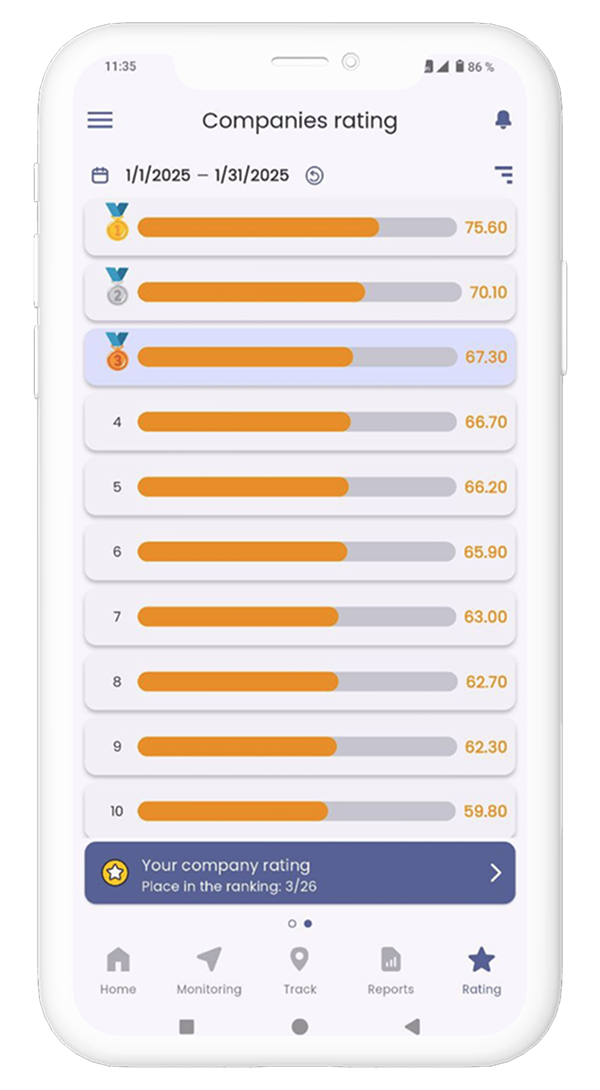This screenshot has width=600, height=1090.
Task: Switch to the Home tab
Action: (118, 971)
